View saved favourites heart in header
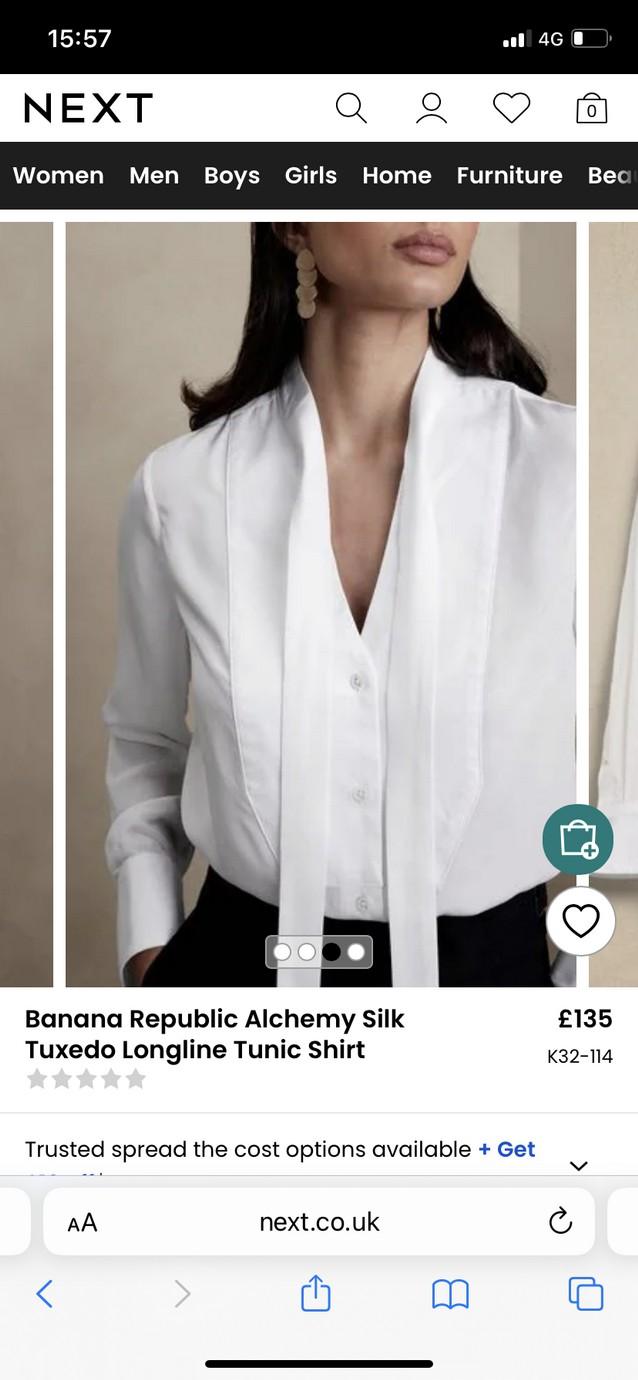 [x=511, y=107]
